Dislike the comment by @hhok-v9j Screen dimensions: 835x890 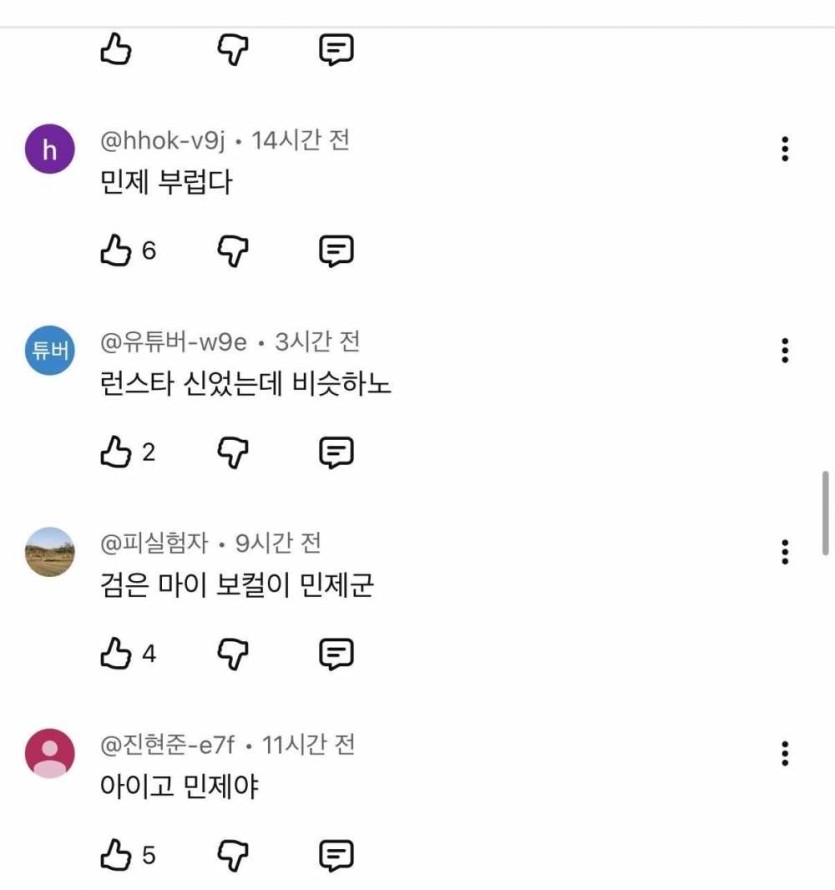tap(232, 251)
